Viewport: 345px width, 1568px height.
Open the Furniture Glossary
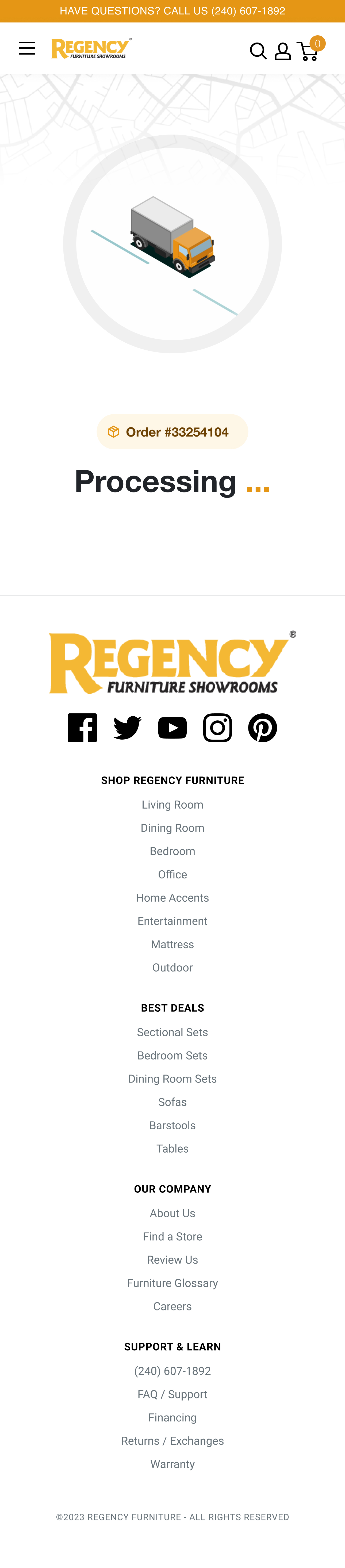pyautogui.click(x=172, y=1283)
